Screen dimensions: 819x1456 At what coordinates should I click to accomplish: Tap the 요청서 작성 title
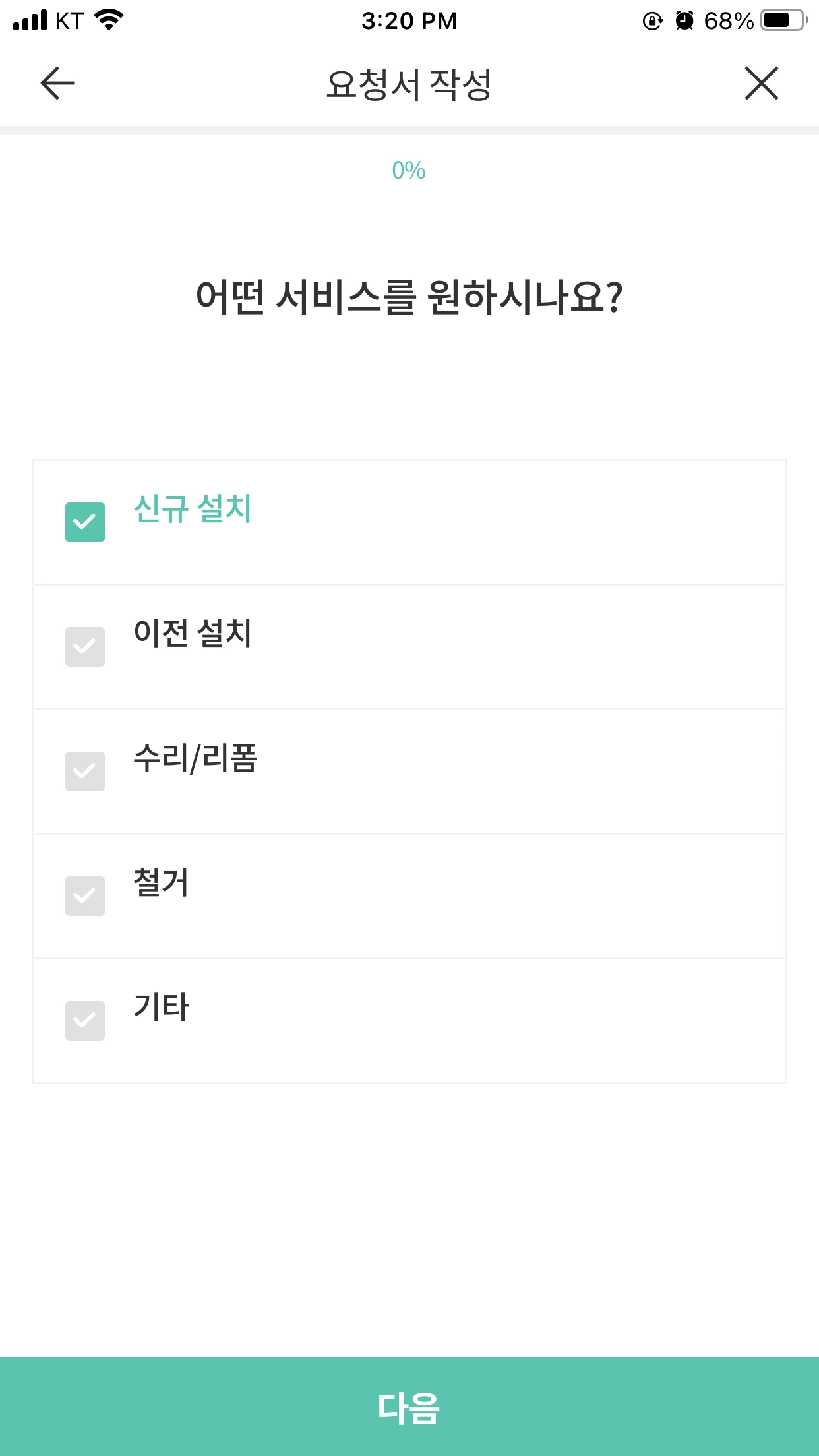click(409, 83)
